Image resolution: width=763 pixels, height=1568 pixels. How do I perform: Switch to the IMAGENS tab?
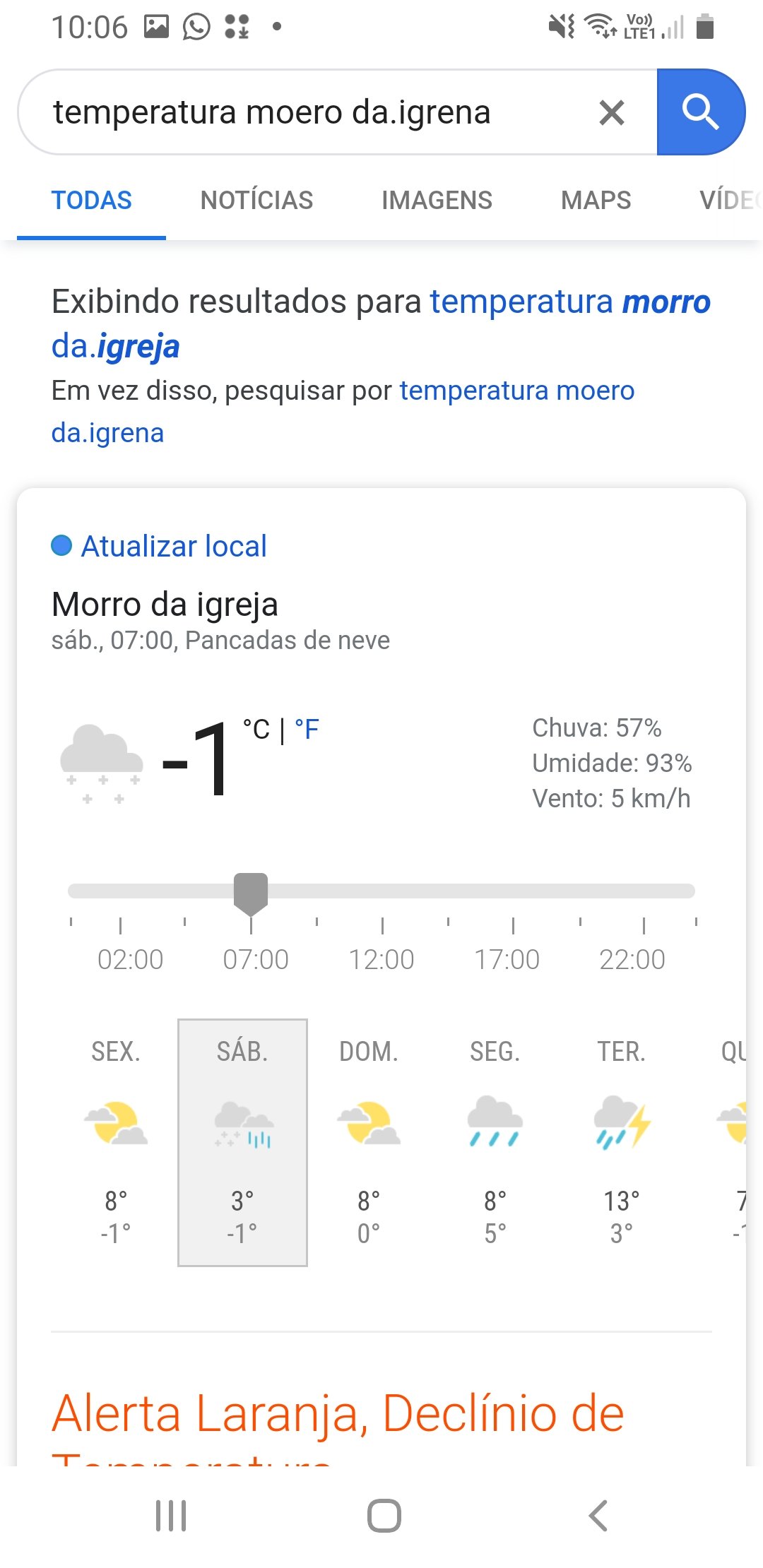tap(437, 200)
